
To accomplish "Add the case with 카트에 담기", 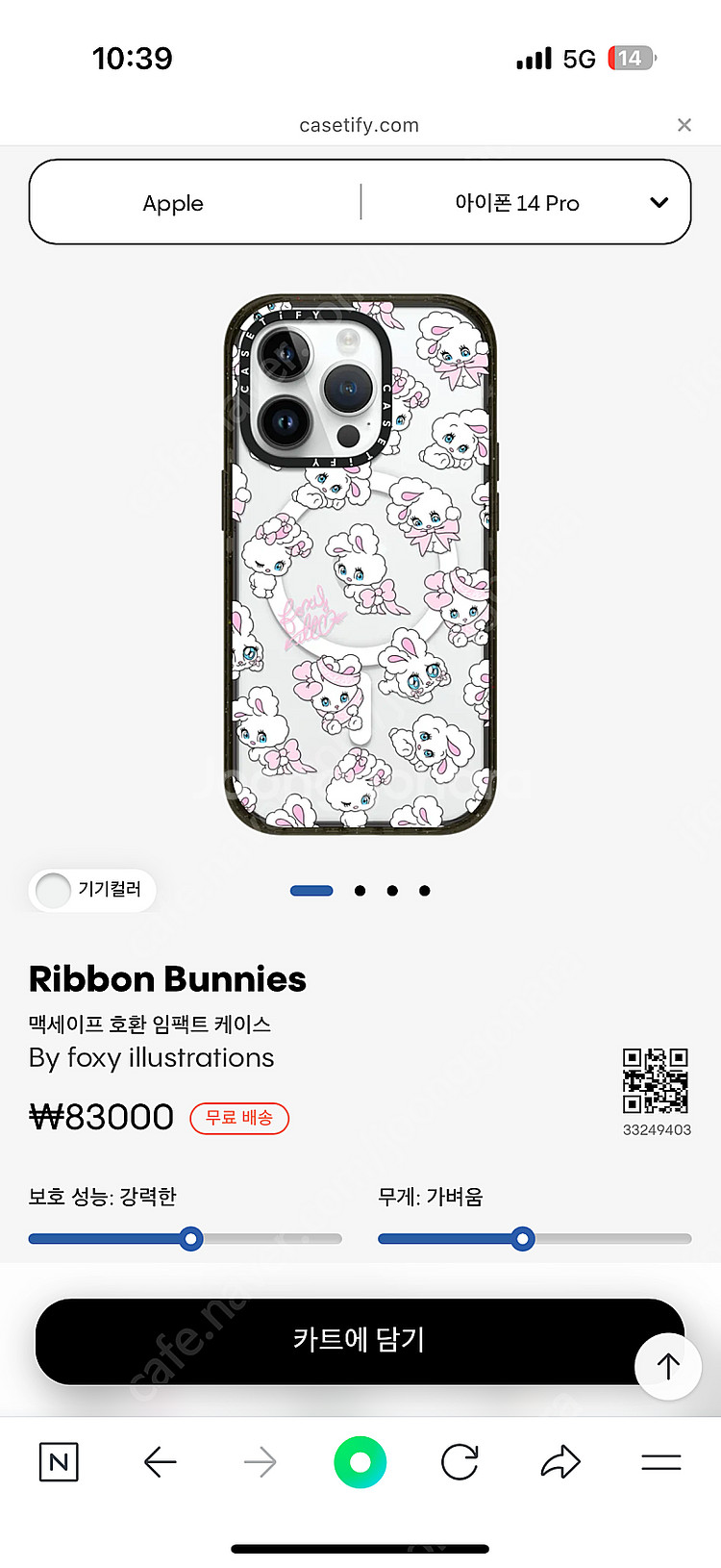I will click(359, 1340).
